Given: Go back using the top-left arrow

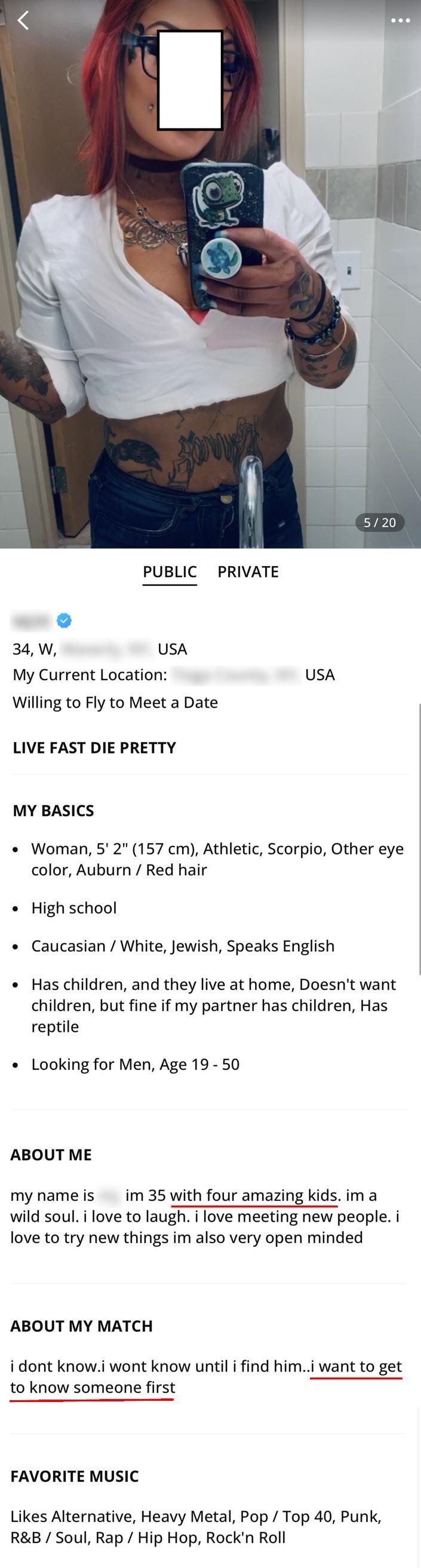Looking at the screenshot, I should pos(23,21).
